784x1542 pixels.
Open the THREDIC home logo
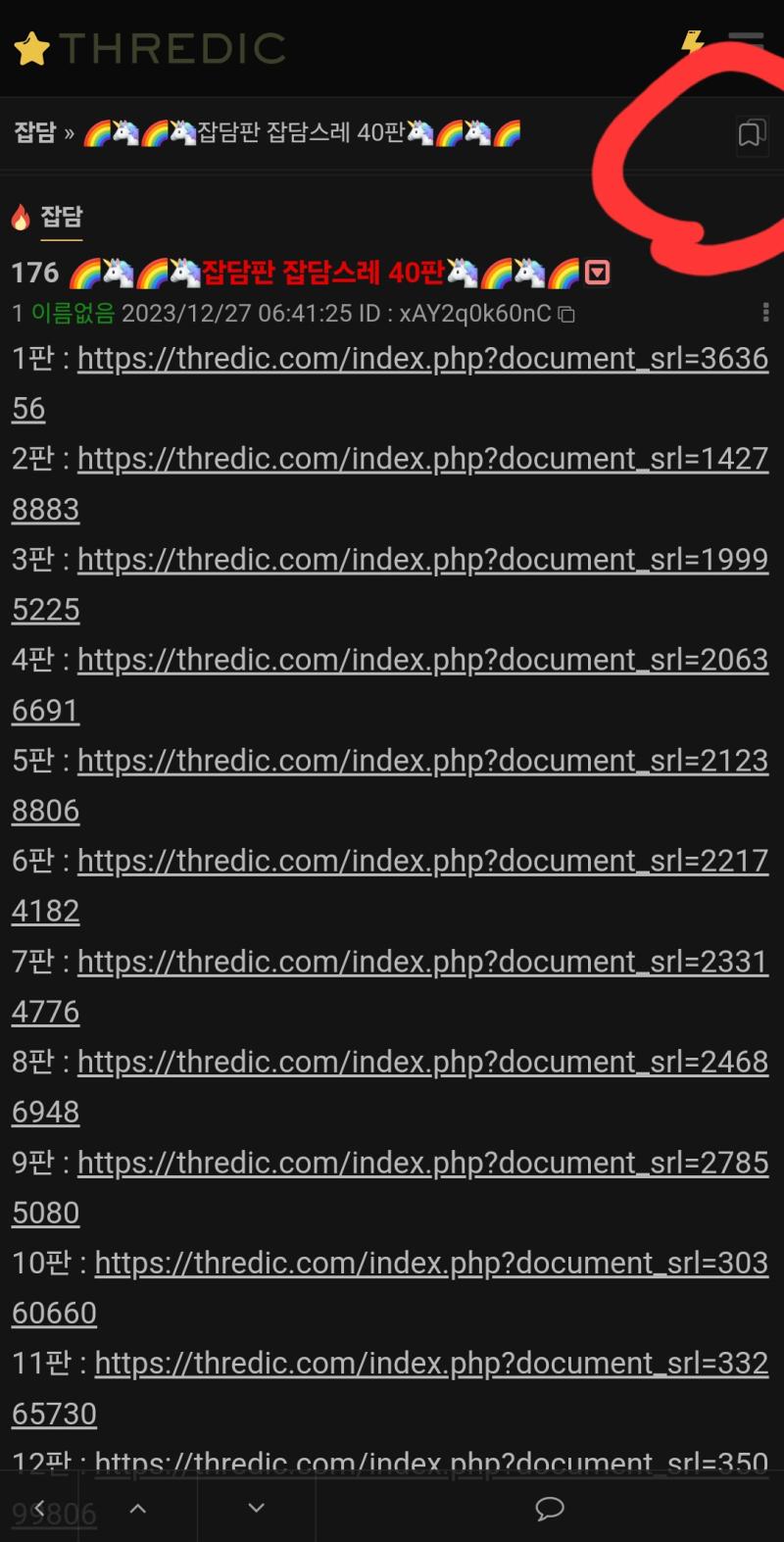(150, 48)
